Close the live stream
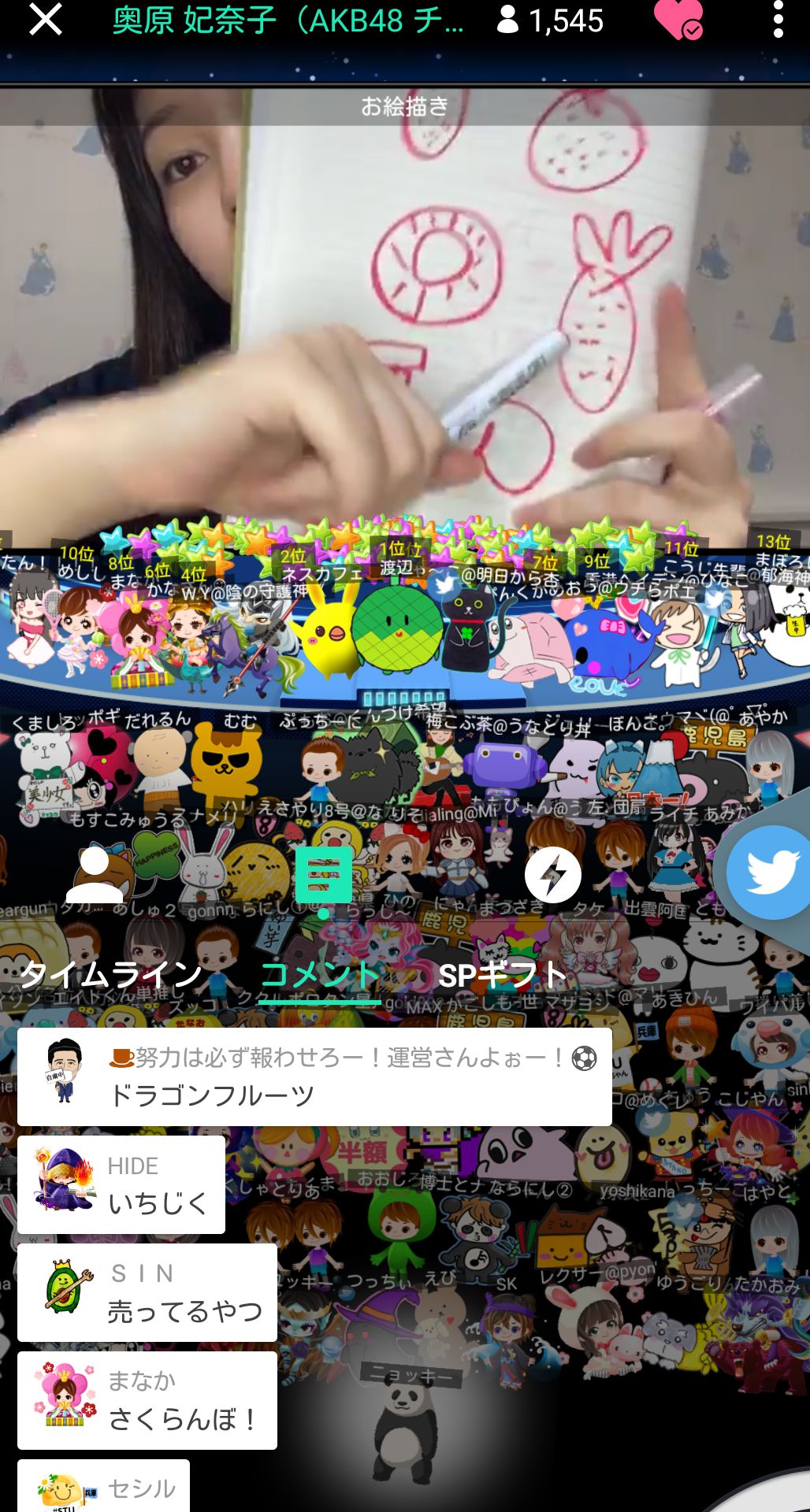The height and width of the screenshot is (1512, 810). pyautogui.click(x=46, y=20)
